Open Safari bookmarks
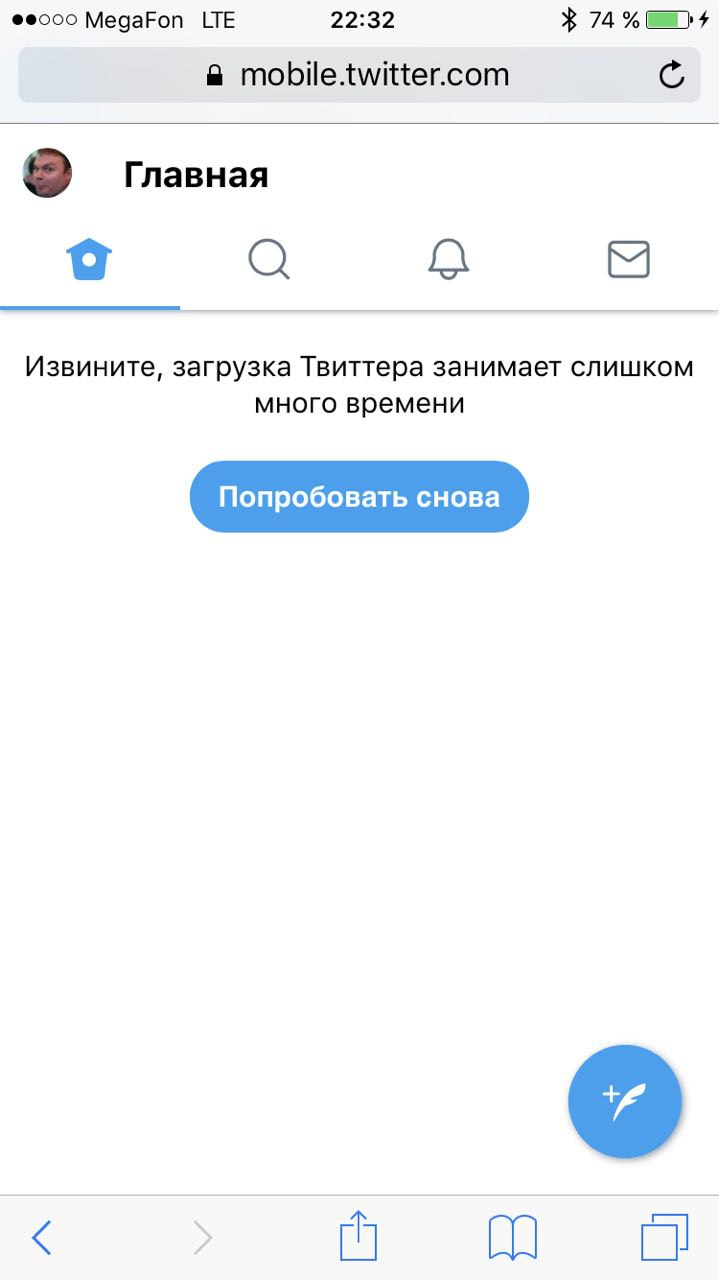The width and height of the screenshot is (719, 1280). (512, 1238)
